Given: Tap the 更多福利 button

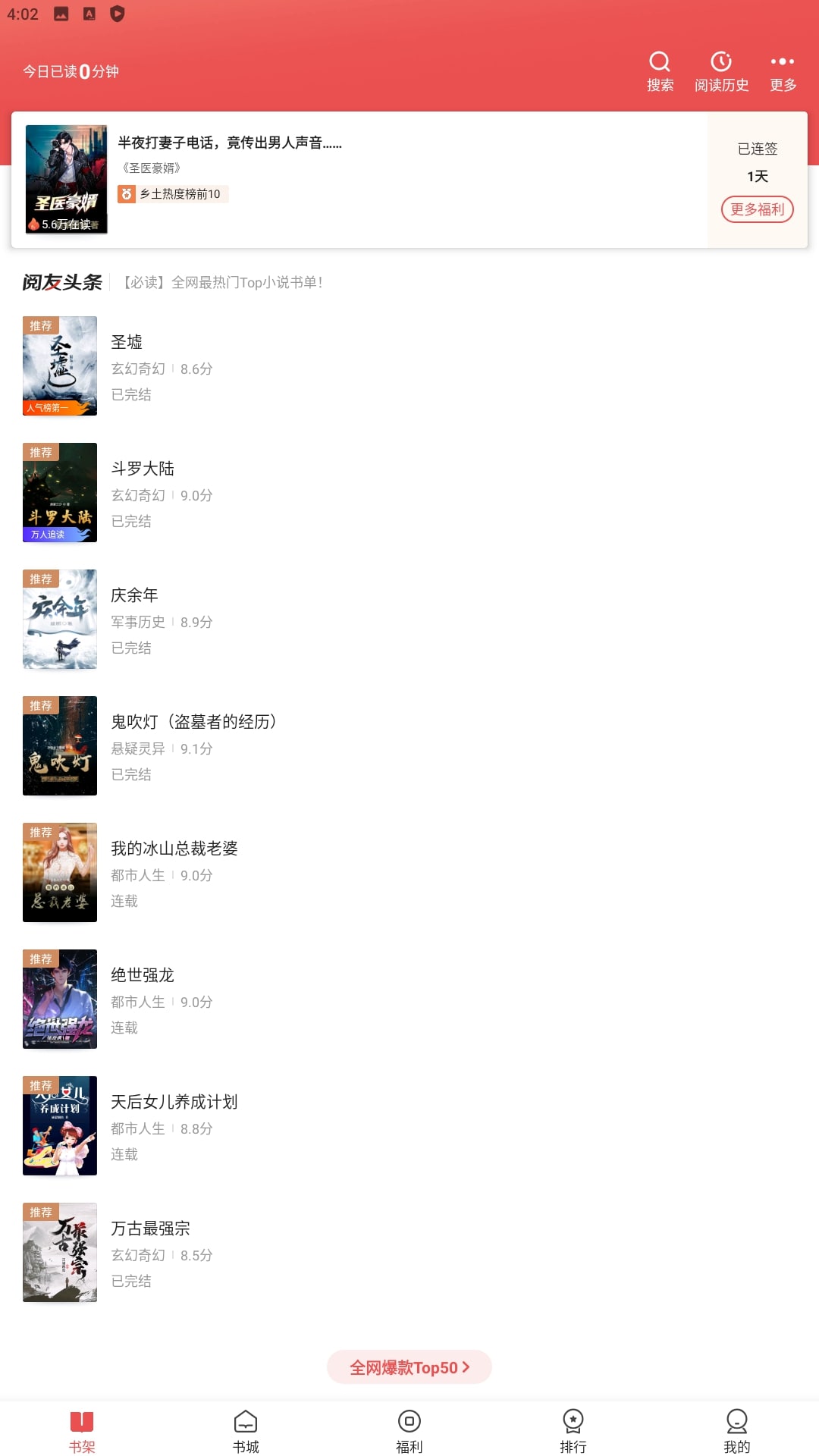Looking at the screenshot, I should (757, 209).
